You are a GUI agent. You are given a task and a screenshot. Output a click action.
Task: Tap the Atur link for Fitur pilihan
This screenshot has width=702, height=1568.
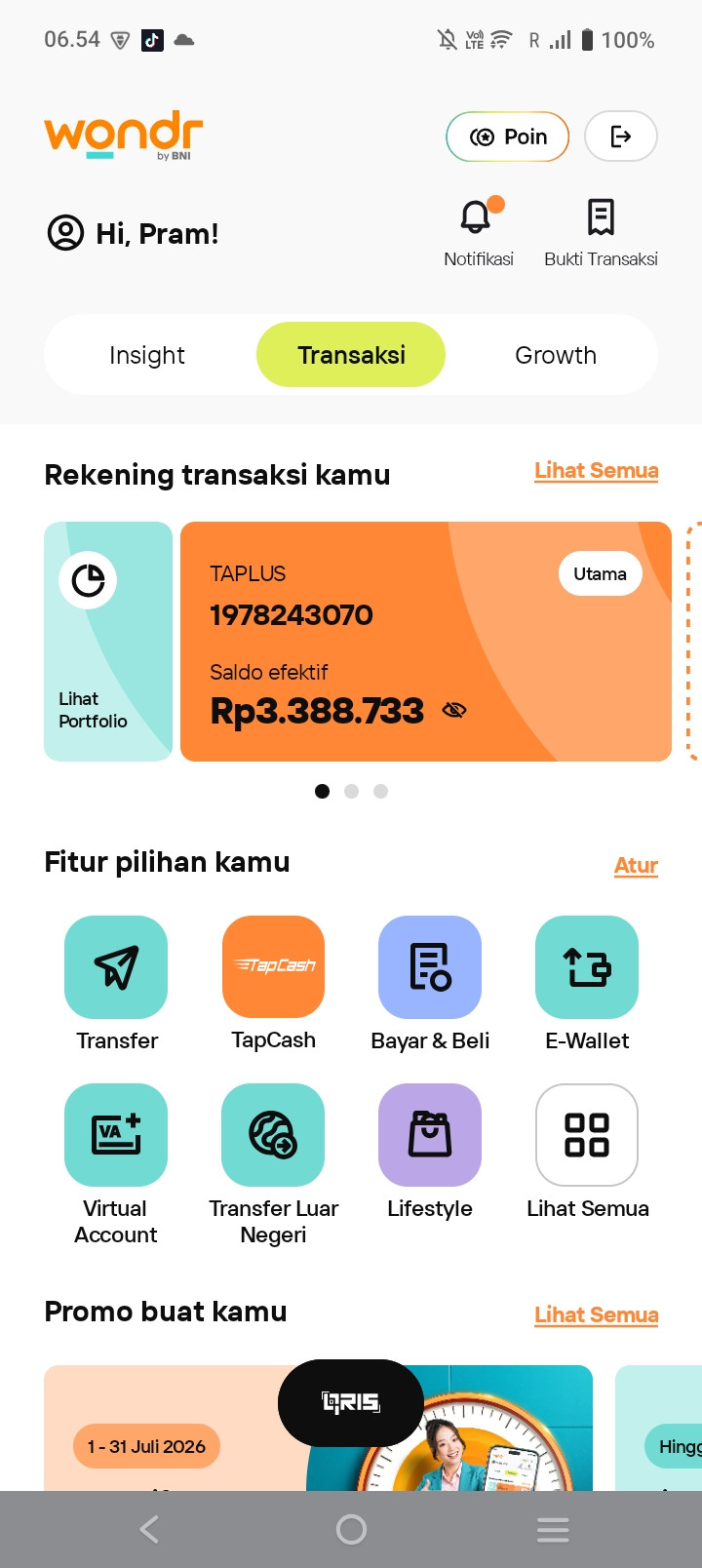[636, 866]
